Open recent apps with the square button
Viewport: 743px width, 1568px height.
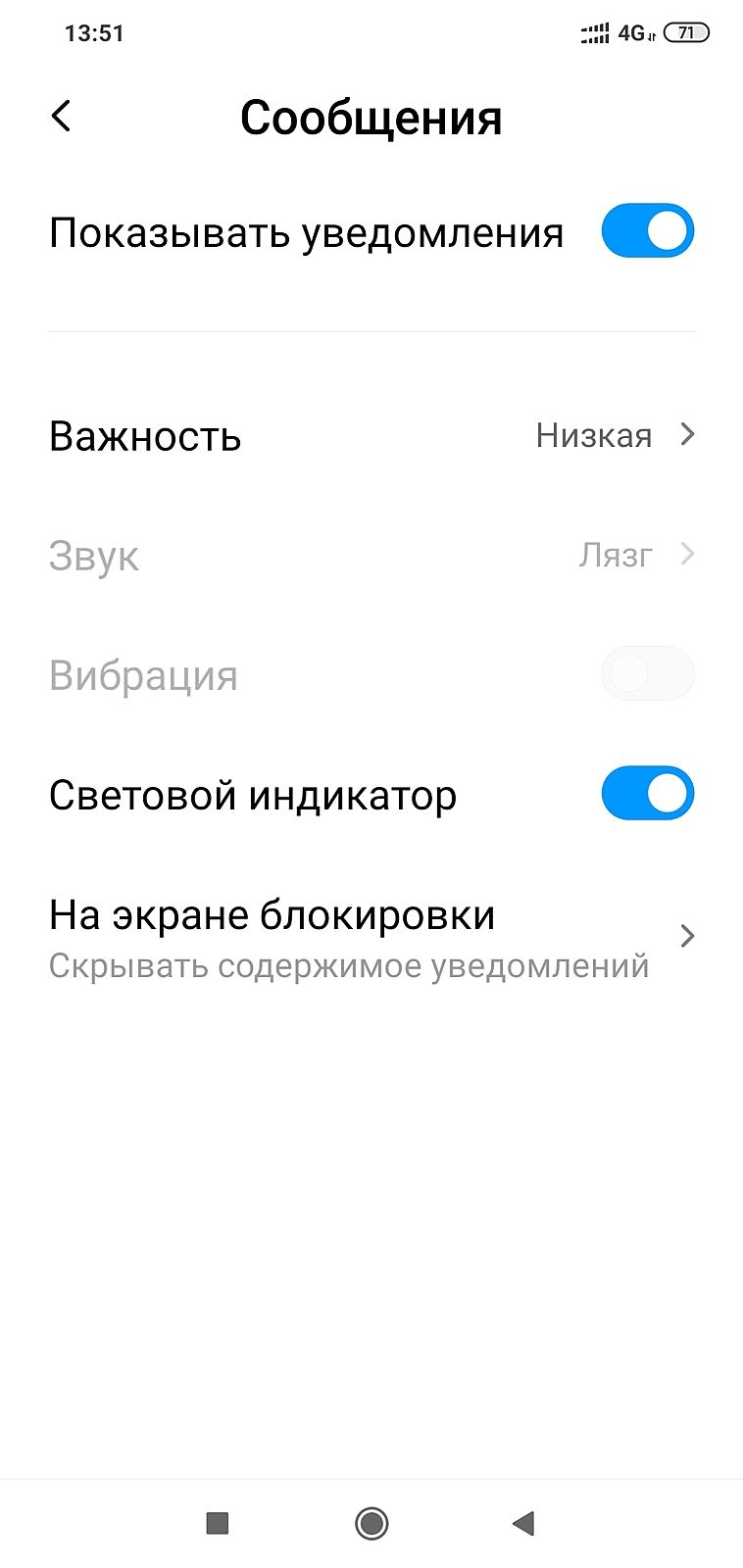tap(218, 1523)
